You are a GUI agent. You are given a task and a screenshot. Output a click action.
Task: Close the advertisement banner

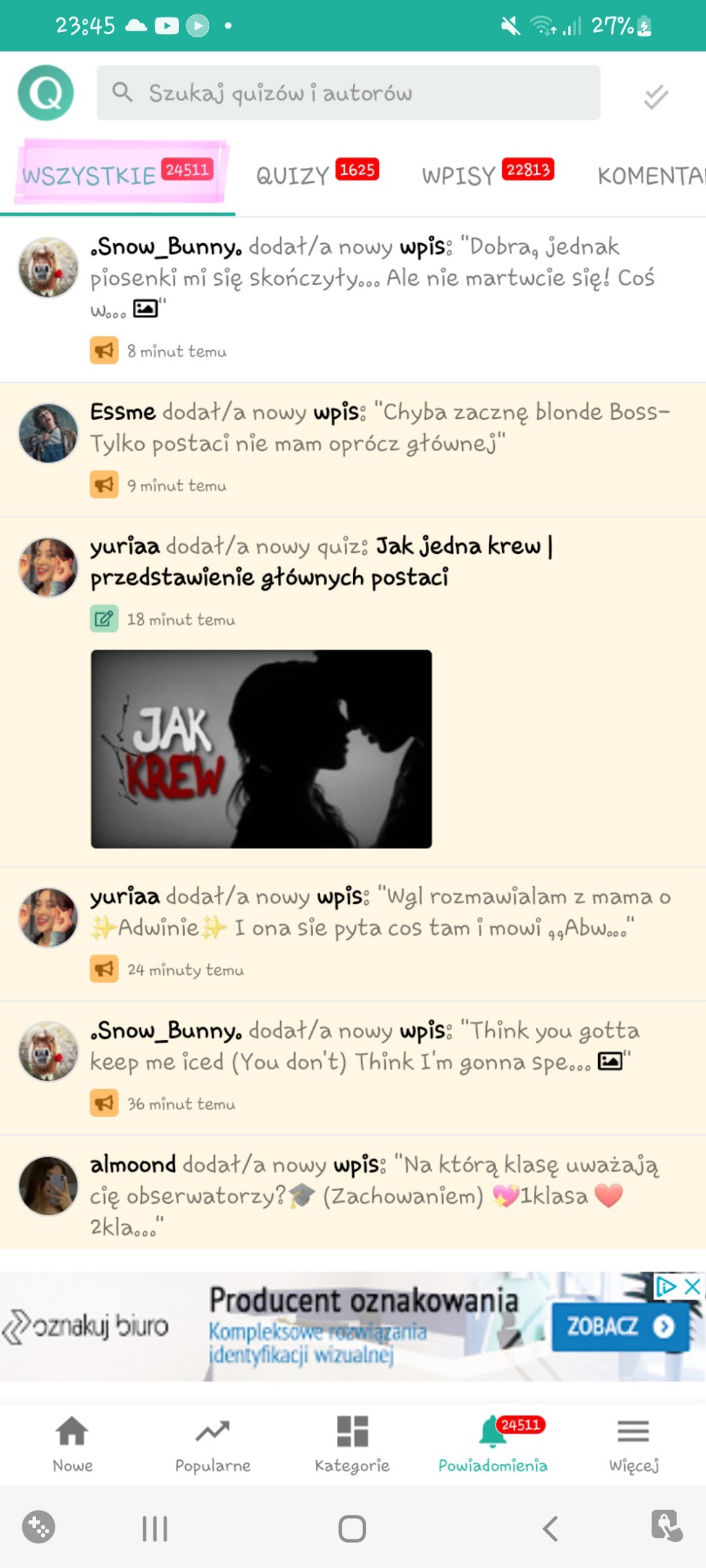pyautogui.click(x=693, y=1286)
